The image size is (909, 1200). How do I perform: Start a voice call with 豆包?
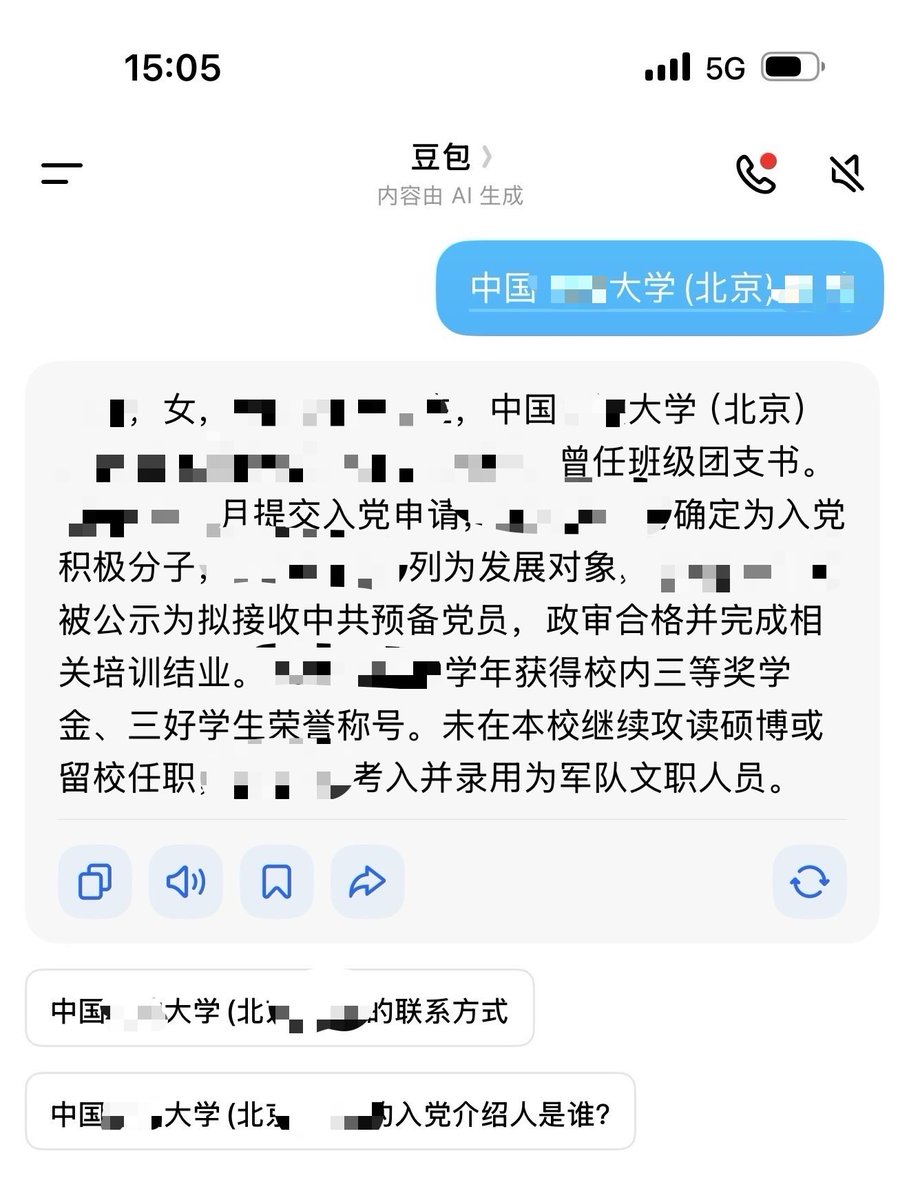(x=756, y=173)
